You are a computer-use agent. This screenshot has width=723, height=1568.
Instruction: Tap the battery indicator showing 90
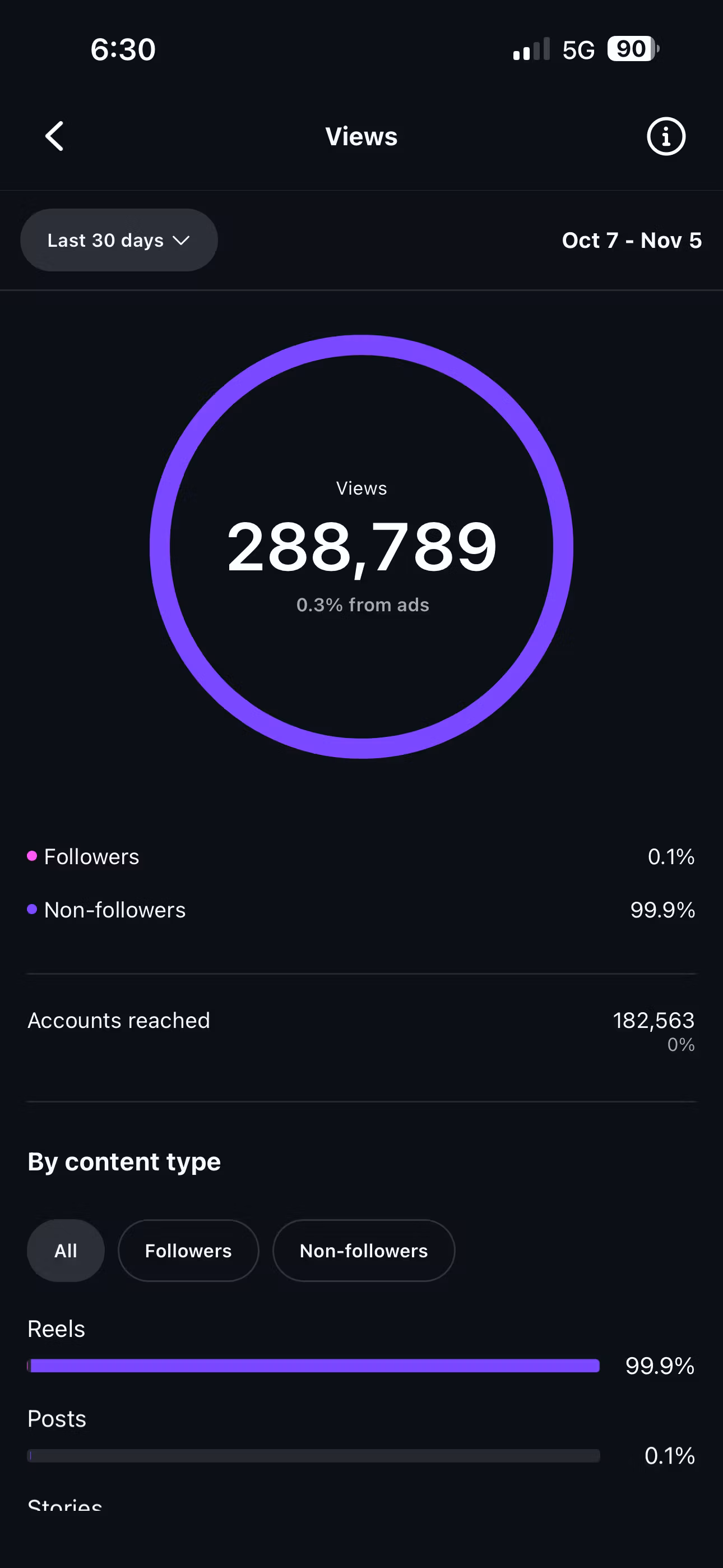click(630, 49)
